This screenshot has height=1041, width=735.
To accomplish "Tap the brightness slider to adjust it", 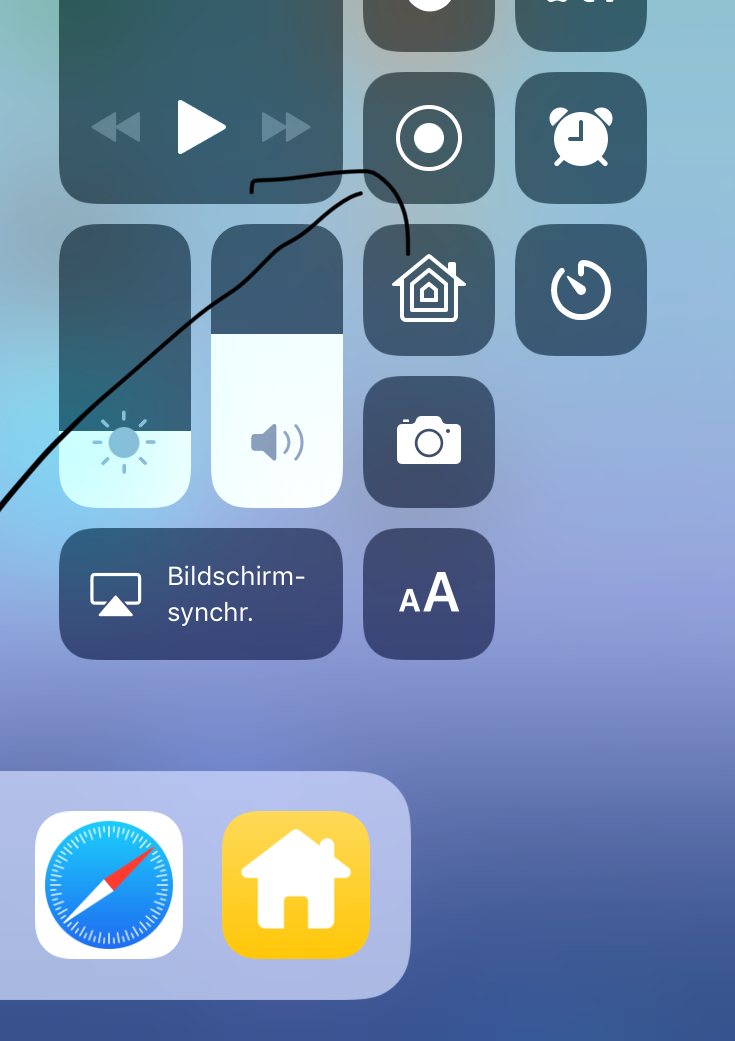I will (125, 366).
